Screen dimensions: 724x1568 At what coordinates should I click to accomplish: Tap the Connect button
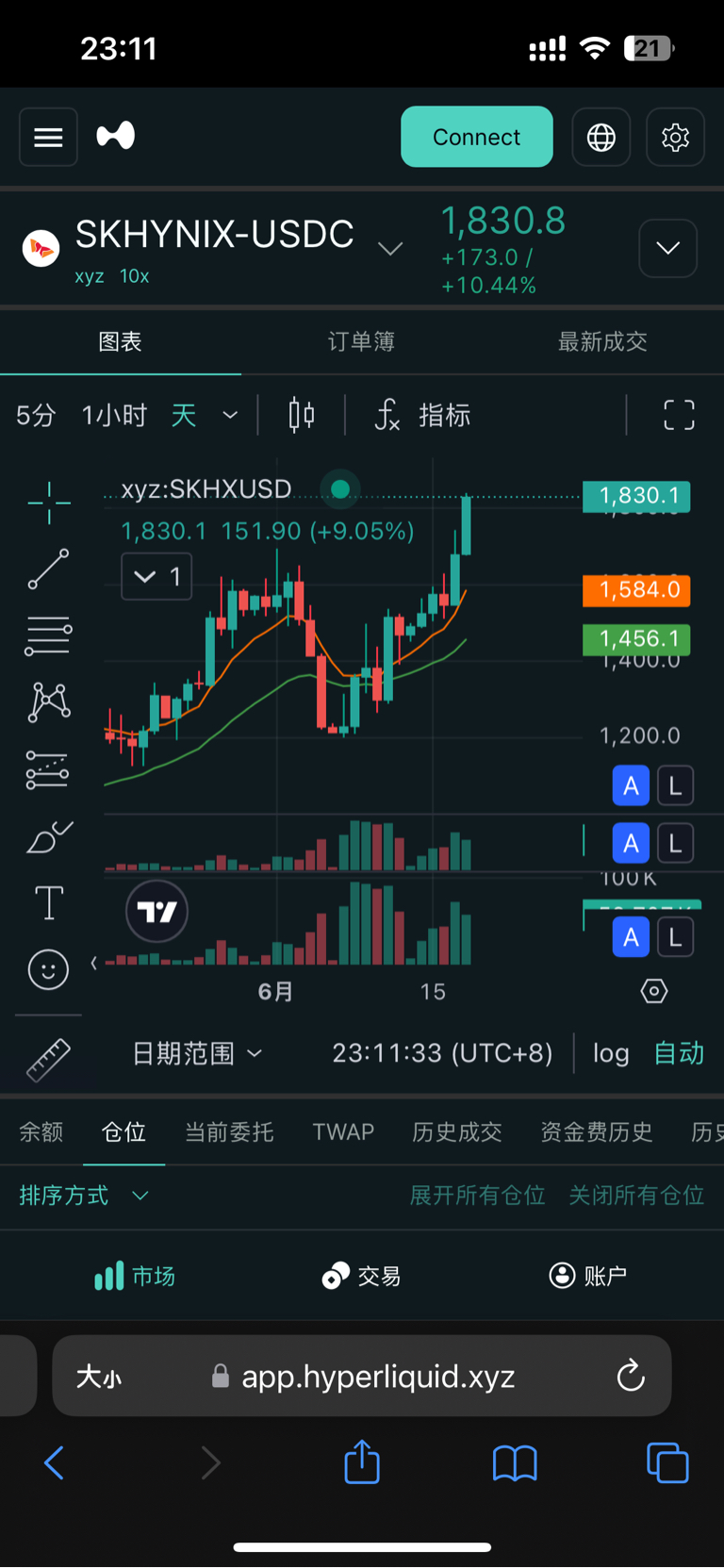point(476,137)
